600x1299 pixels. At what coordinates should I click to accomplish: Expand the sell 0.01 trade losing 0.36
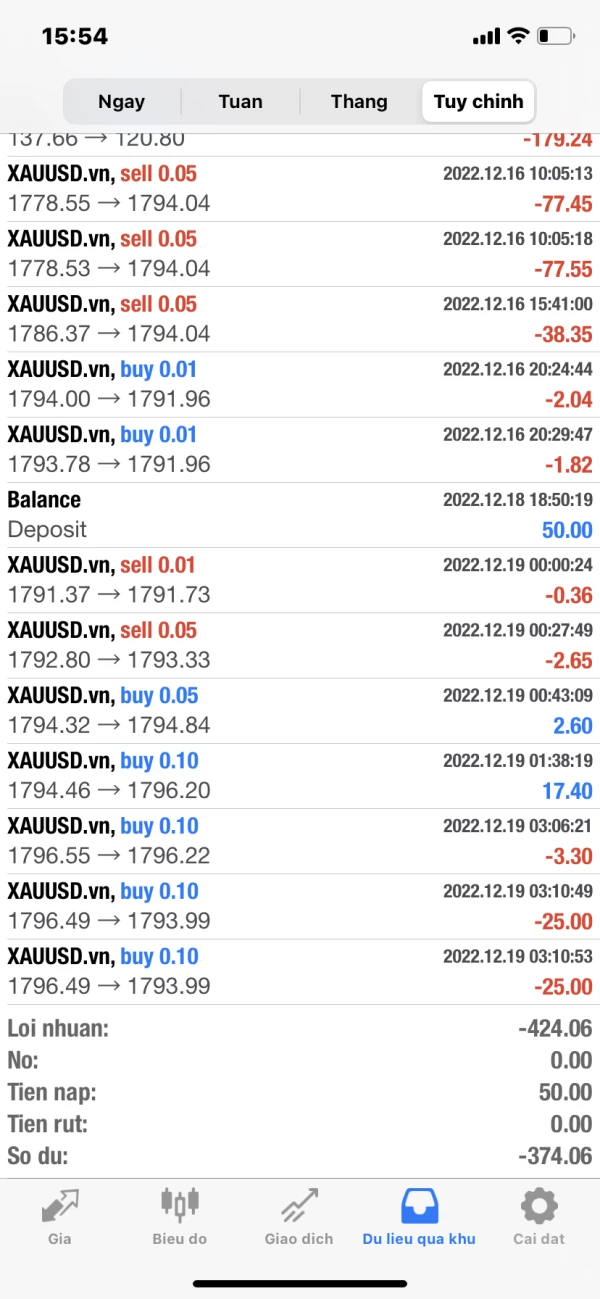(x=300, y=580)
